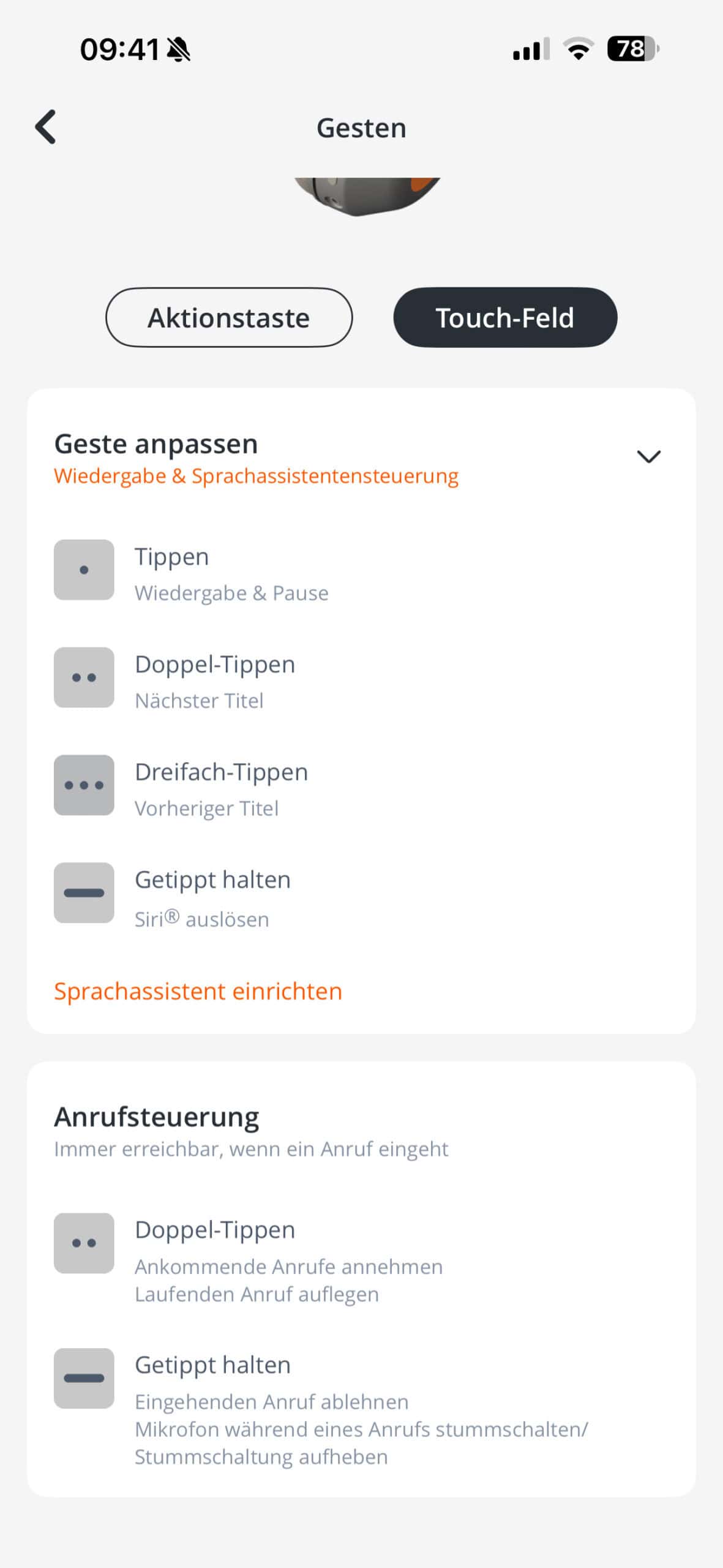
Task: Open the Sprachassistent einrichten link
Action: tap(198, 991)
